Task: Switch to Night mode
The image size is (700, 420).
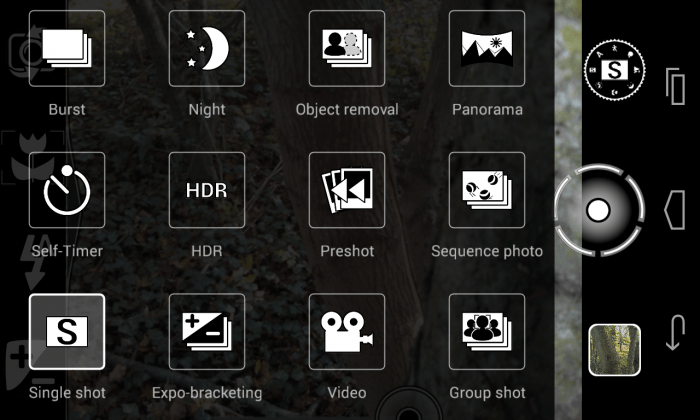Action: pos(207,49)
